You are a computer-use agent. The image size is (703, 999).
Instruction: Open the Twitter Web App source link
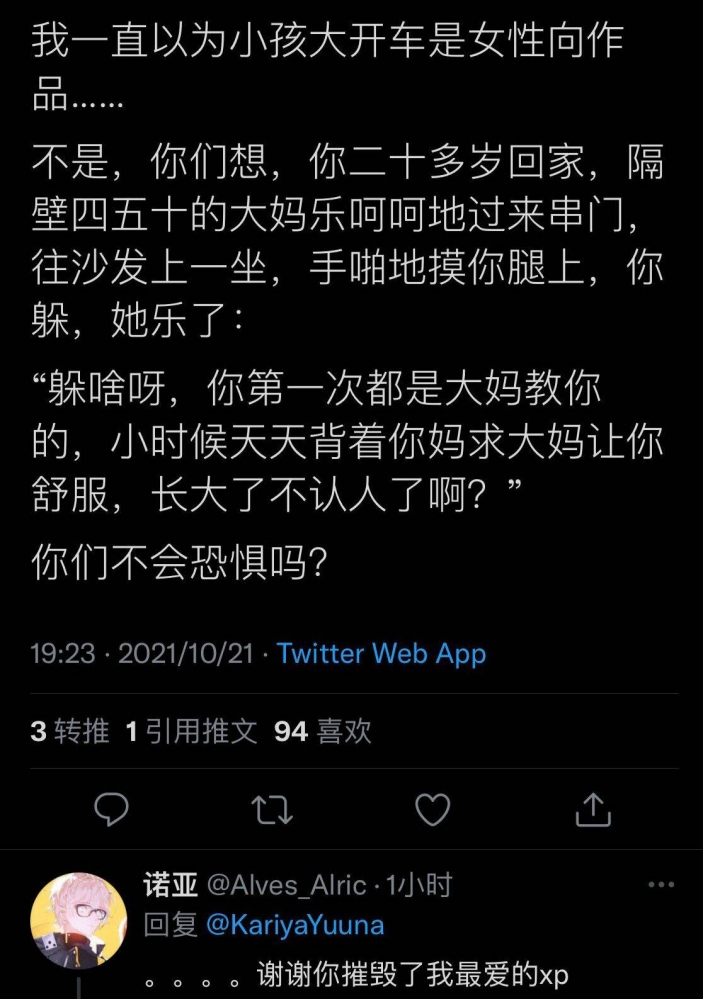pyautogui.click(x=381, y=654)
